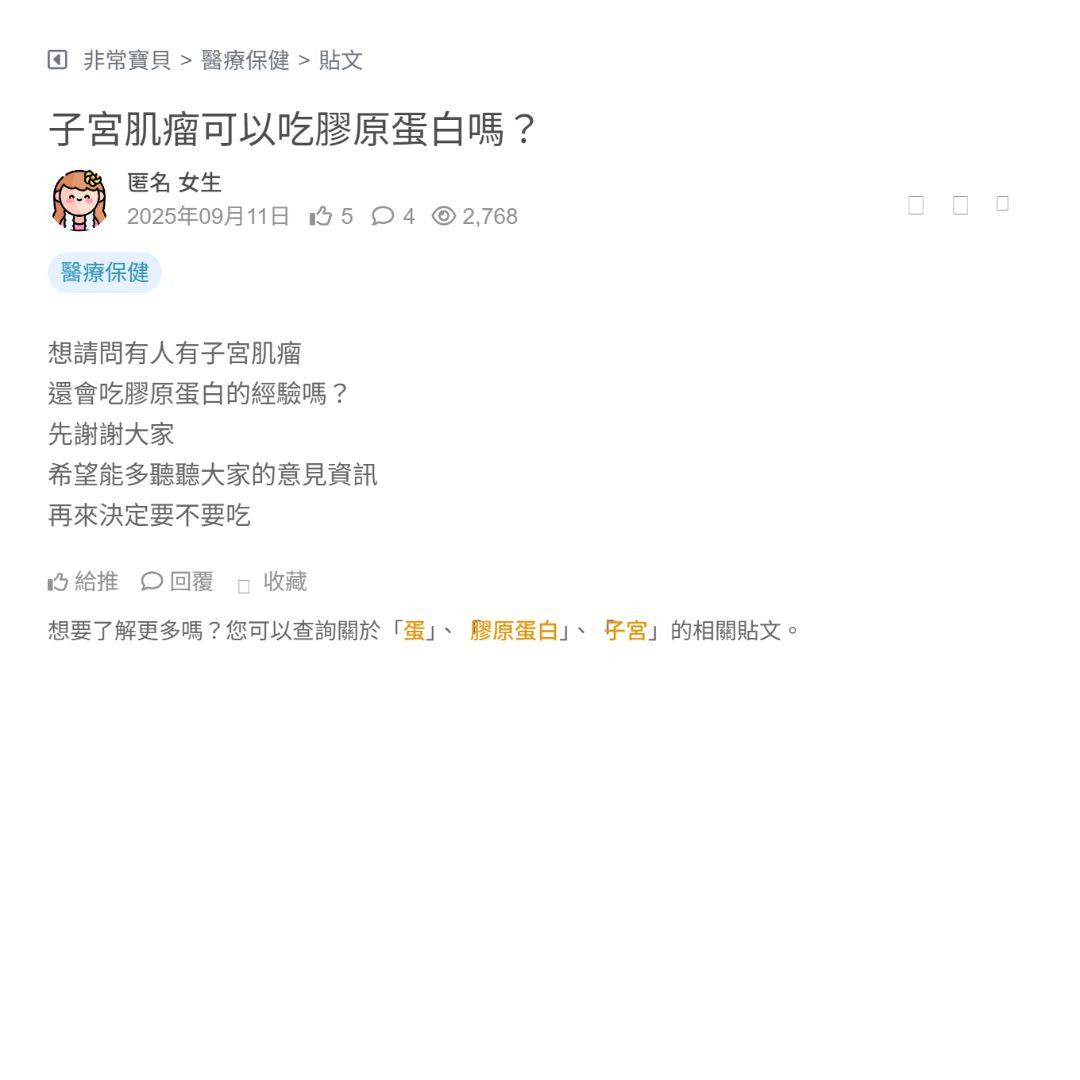The width and height of the screenshot is (1080, 1080).
Task: Open the 非常寶貝 breadcrumb link
Action: pyautogui.click(x=127, y=60)
